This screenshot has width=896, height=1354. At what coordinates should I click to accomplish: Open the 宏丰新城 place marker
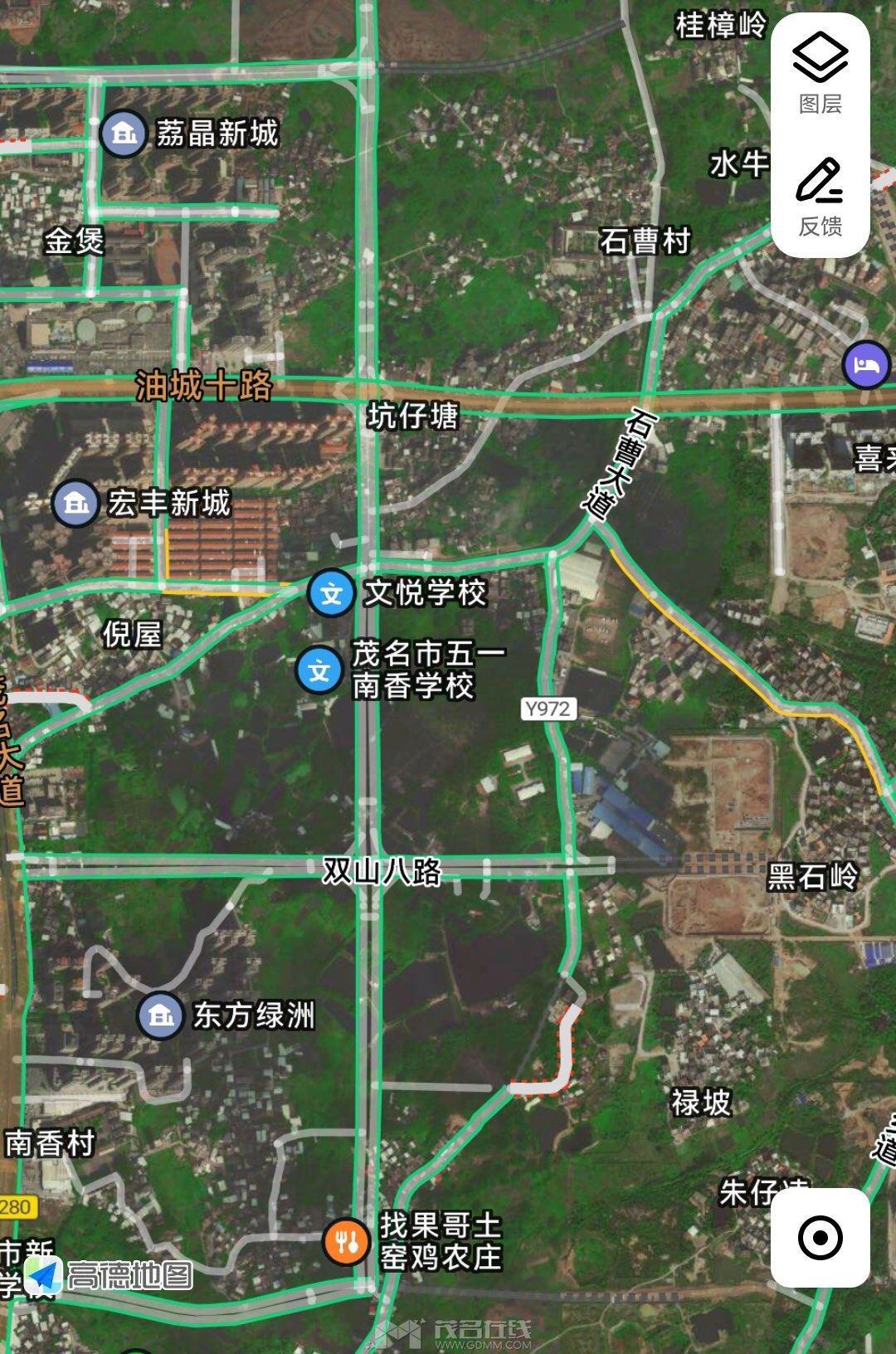(75, 503)
